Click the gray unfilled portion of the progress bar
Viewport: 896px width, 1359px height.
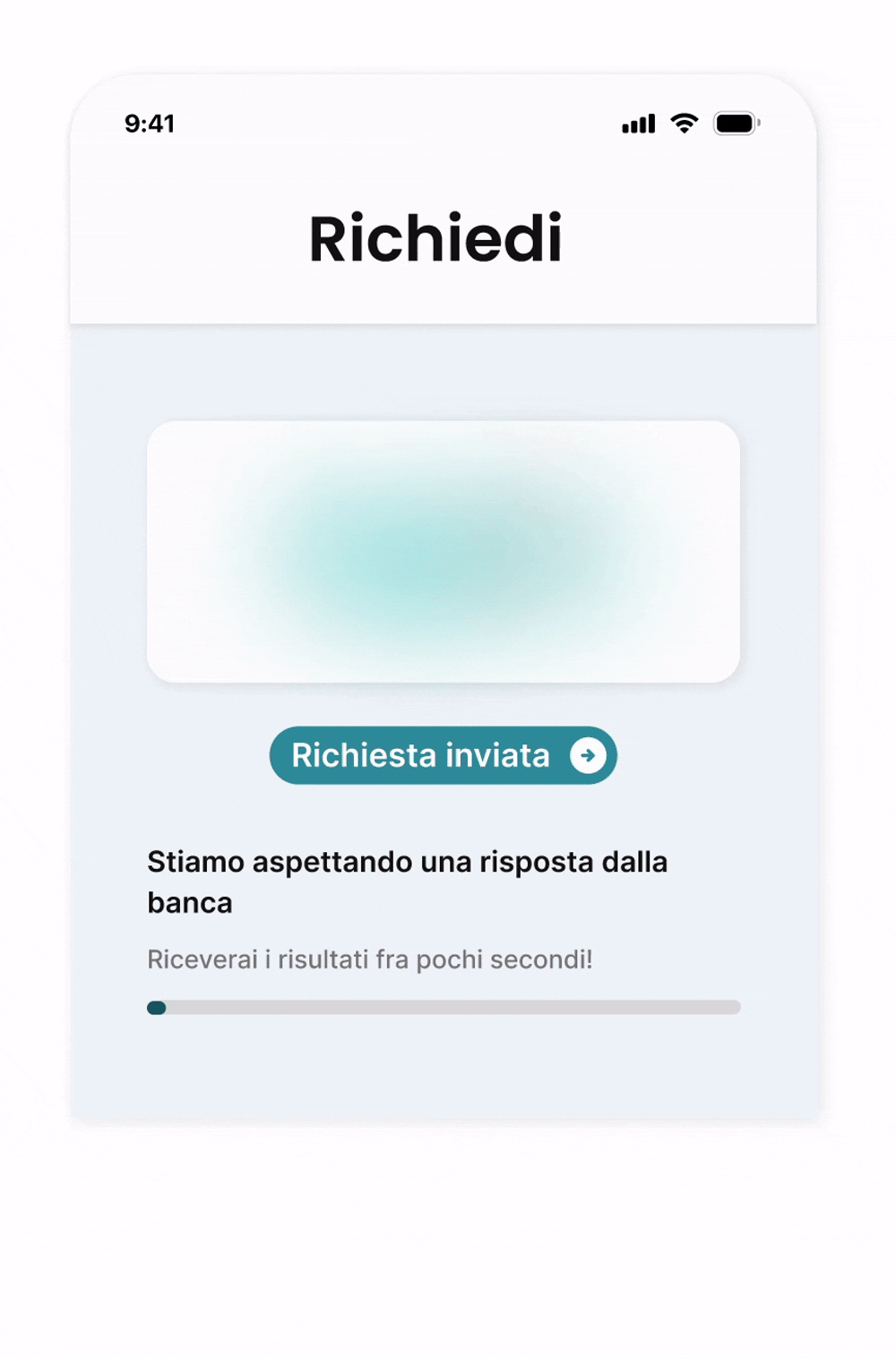coord(493,1007)
